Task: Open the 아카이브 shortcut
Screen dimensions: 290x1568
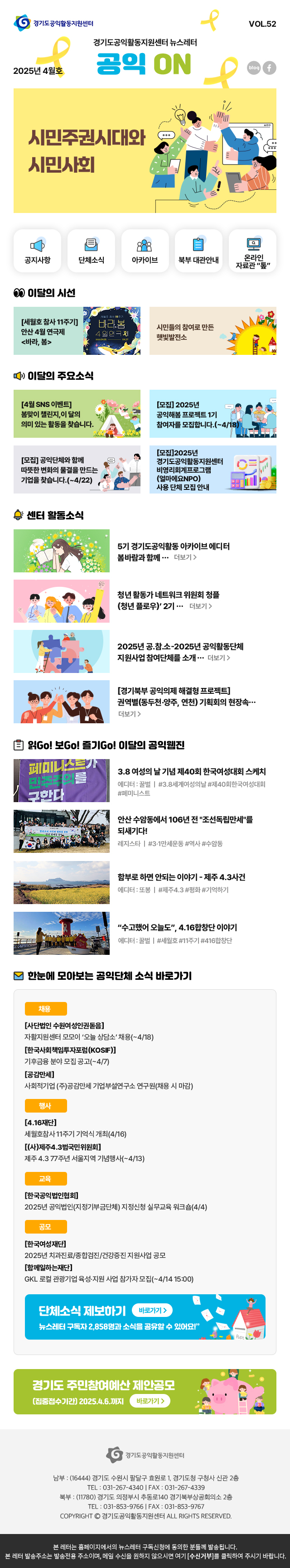Action: click(145, 250)
